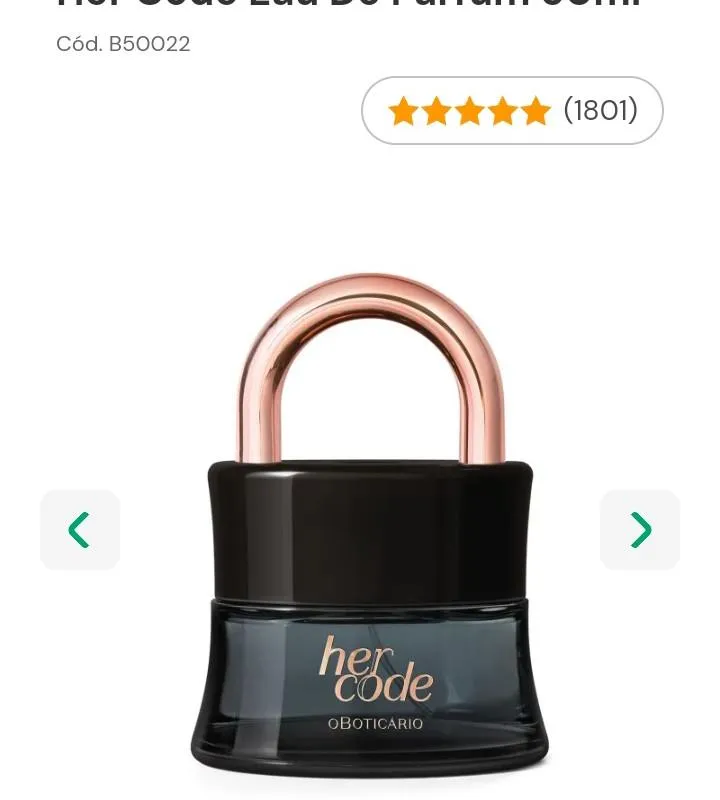Open reviews via the (1801) count
The height and width of the screenshot is (800, 720).
(x=600, y=110)
